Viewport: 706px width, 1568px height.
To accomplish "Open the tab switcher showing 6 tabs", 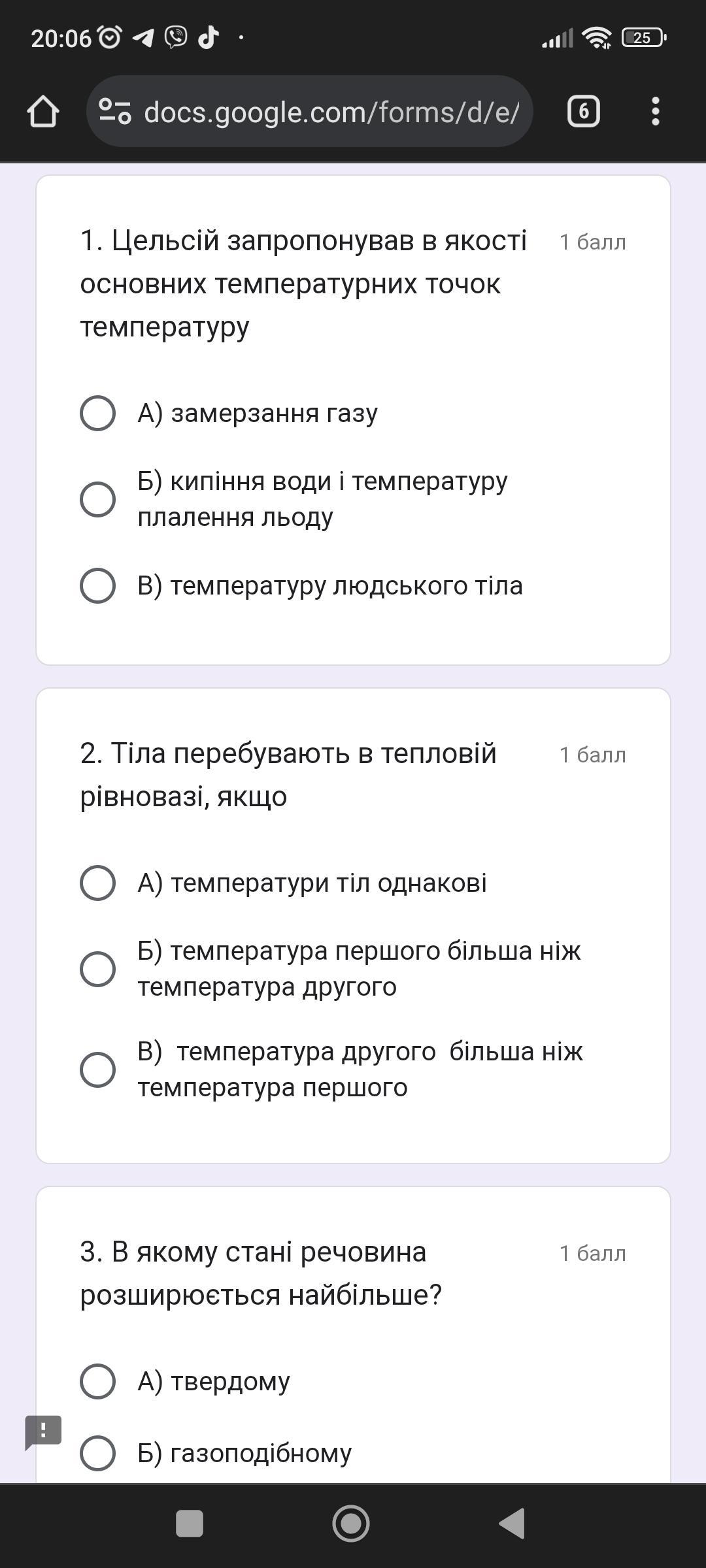I will tap(583, 111).
